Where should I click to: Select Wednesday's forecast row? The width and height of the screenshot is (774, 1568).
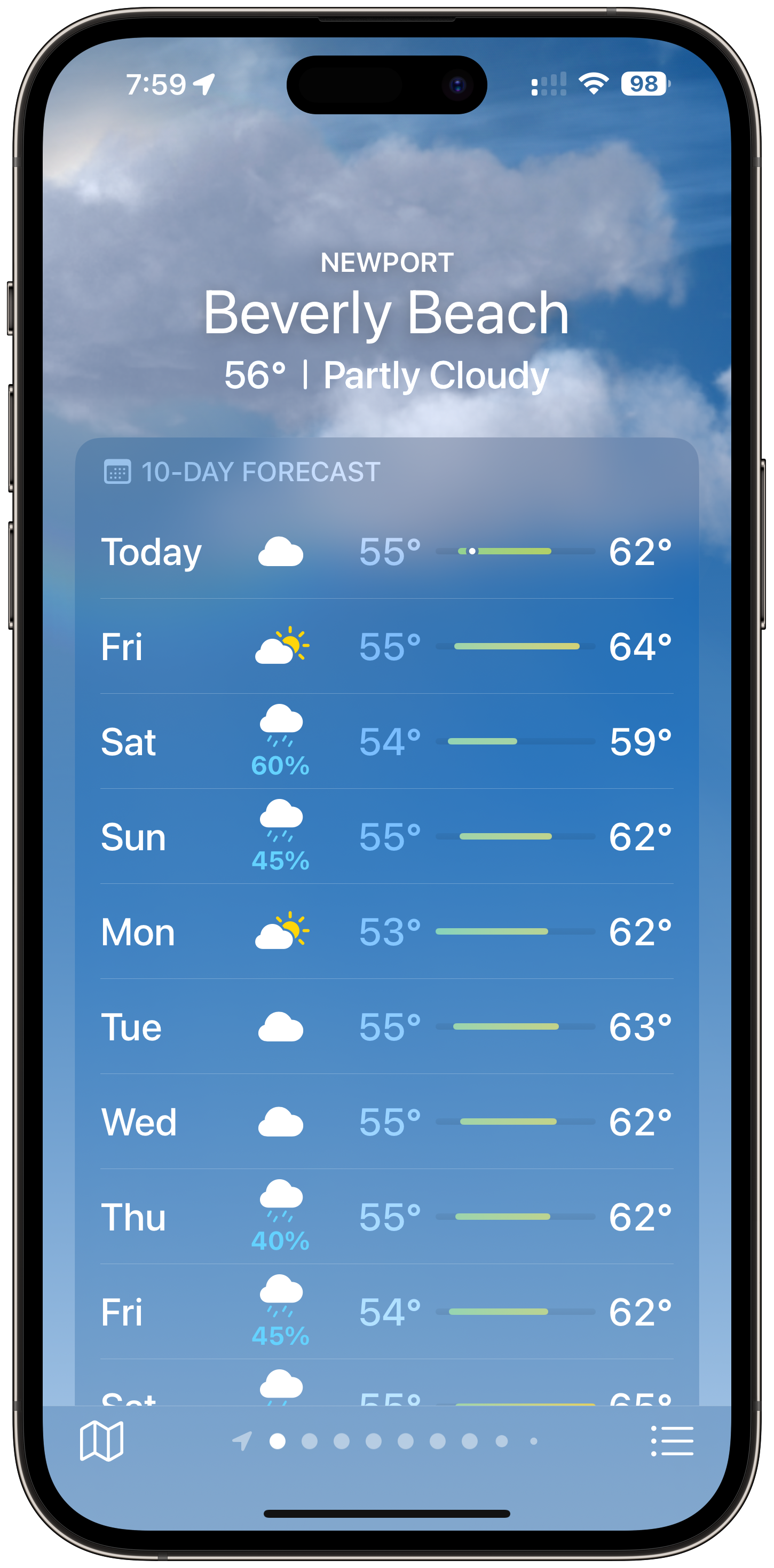[x=386, y=1122]
